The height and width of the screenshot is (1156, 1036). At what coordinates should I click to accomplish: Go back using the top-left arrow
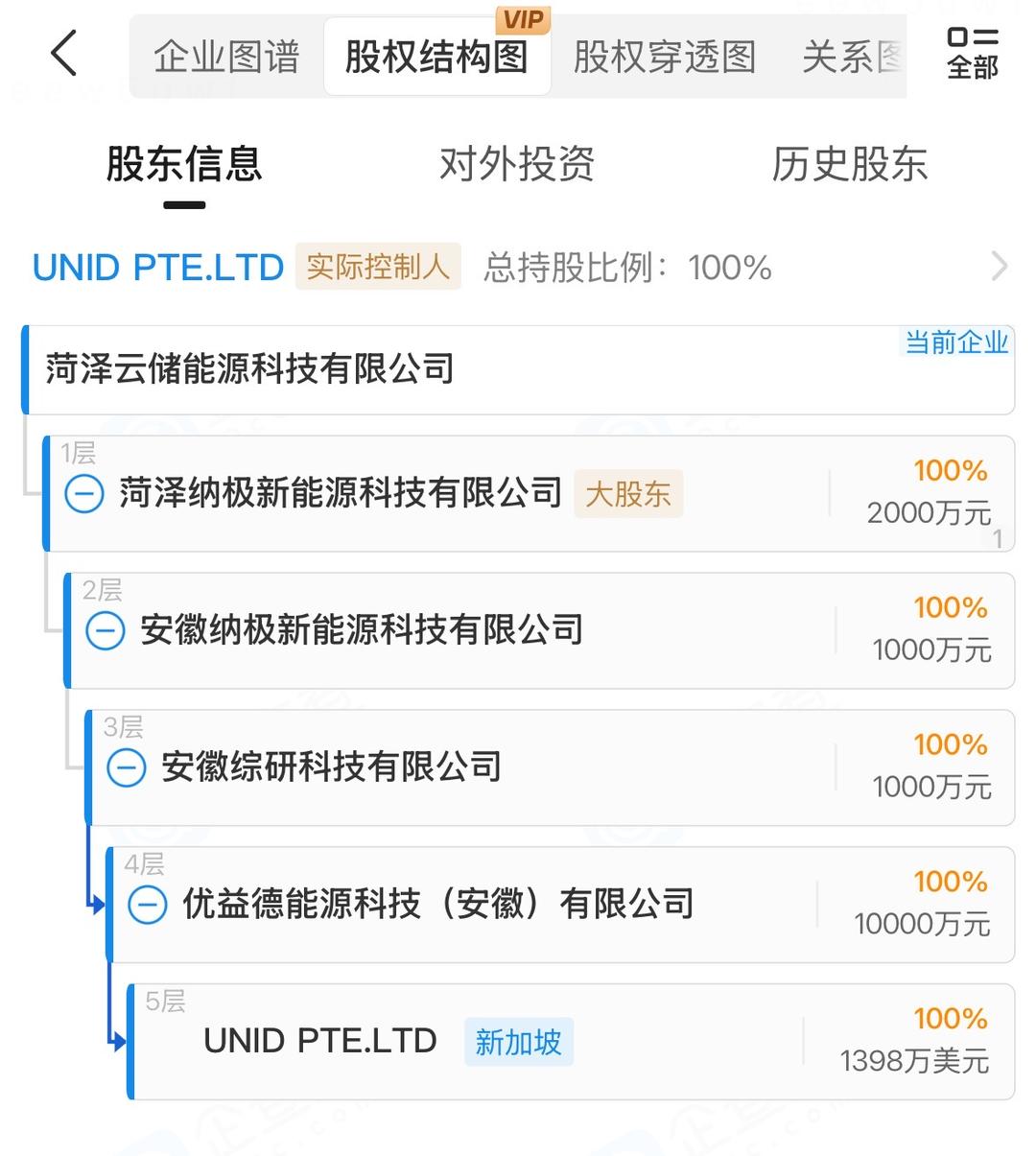[x=63, y=54]
